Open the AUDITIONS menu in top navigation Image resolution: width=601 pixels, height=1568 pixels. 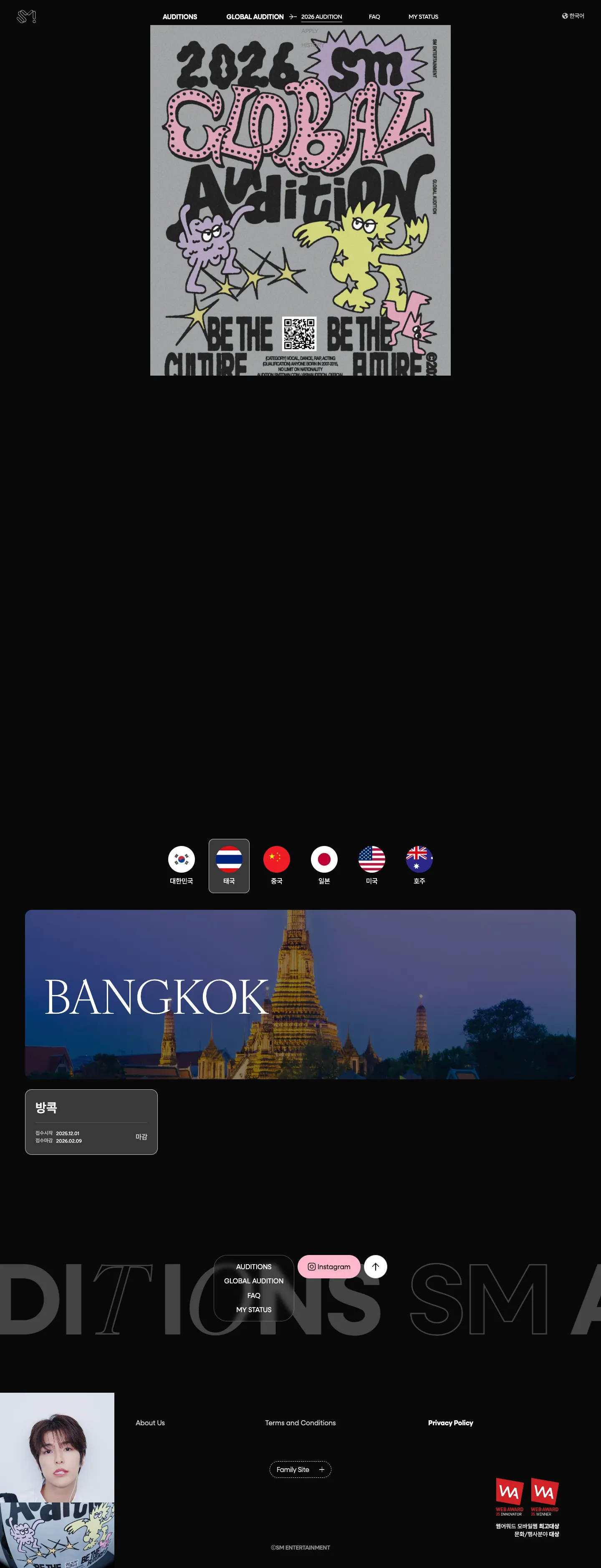click(x=179, y=16)
